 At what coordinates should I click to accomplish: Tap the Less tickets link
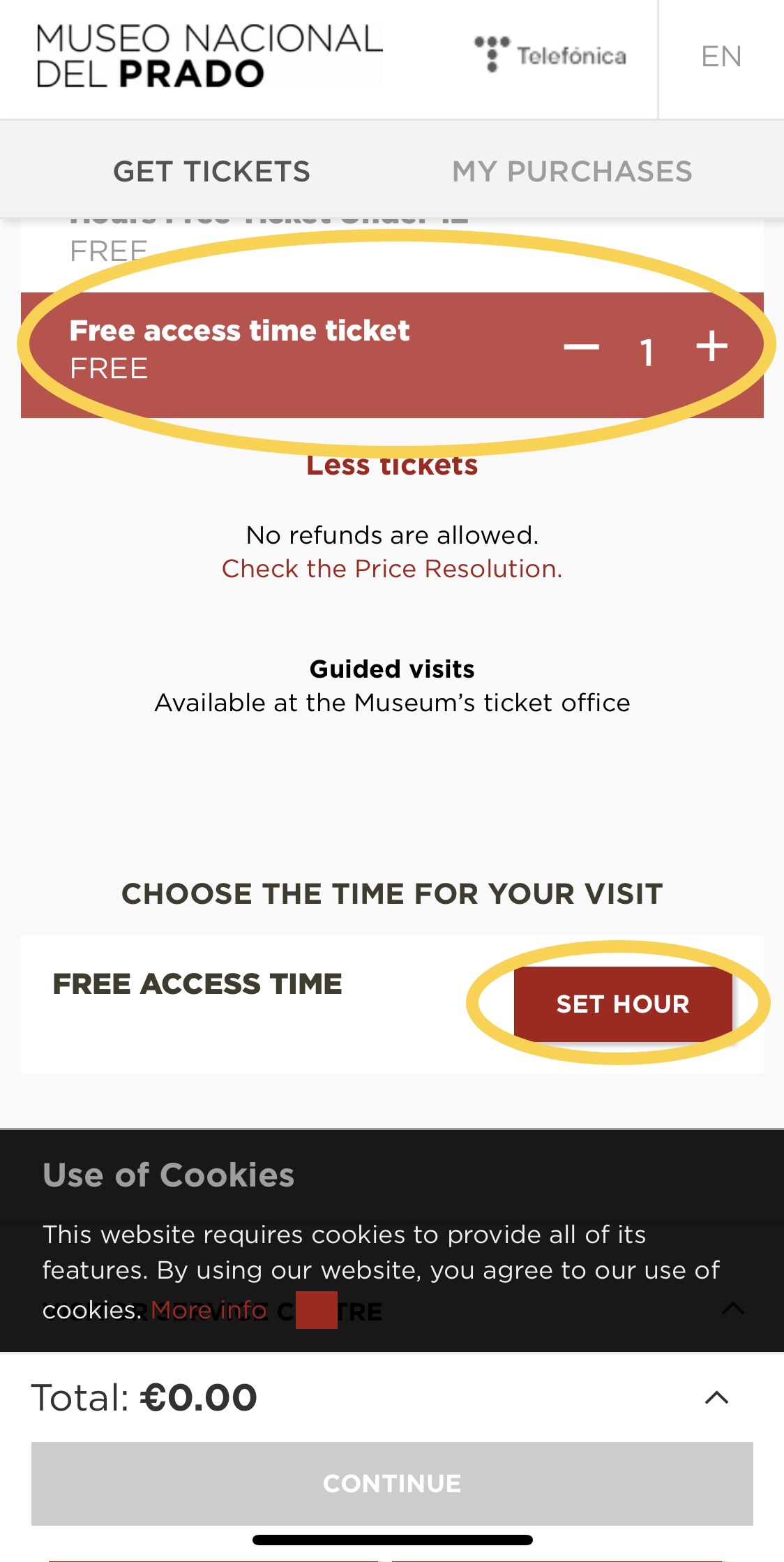[392, 466]
